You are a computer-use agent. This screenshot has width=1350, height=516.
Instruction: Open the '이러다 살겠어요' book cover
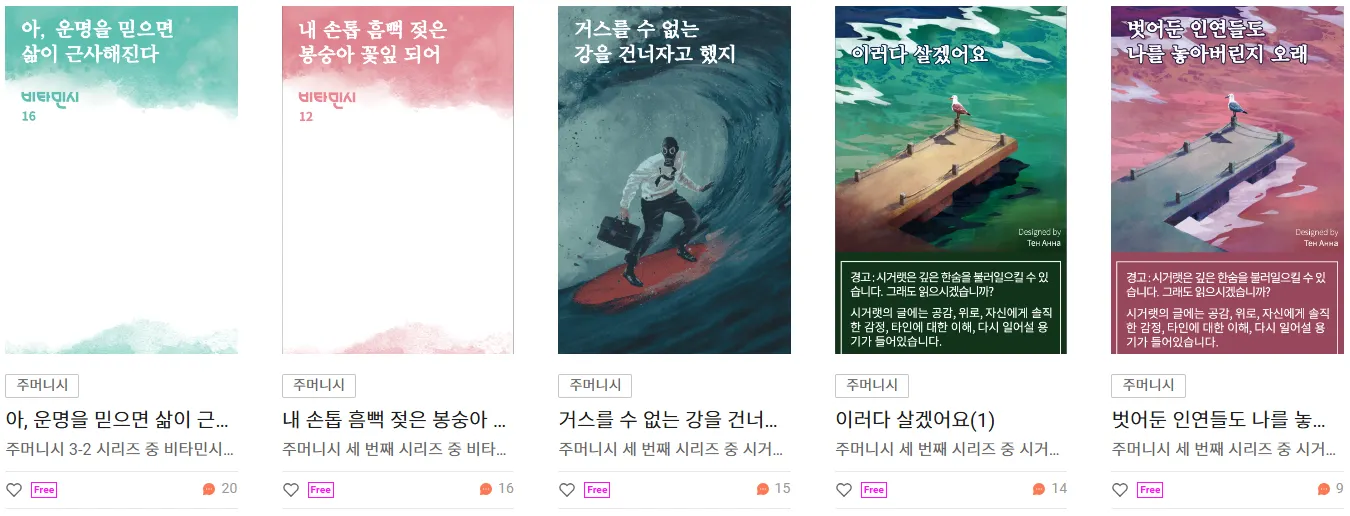click(x=951, y=180)
